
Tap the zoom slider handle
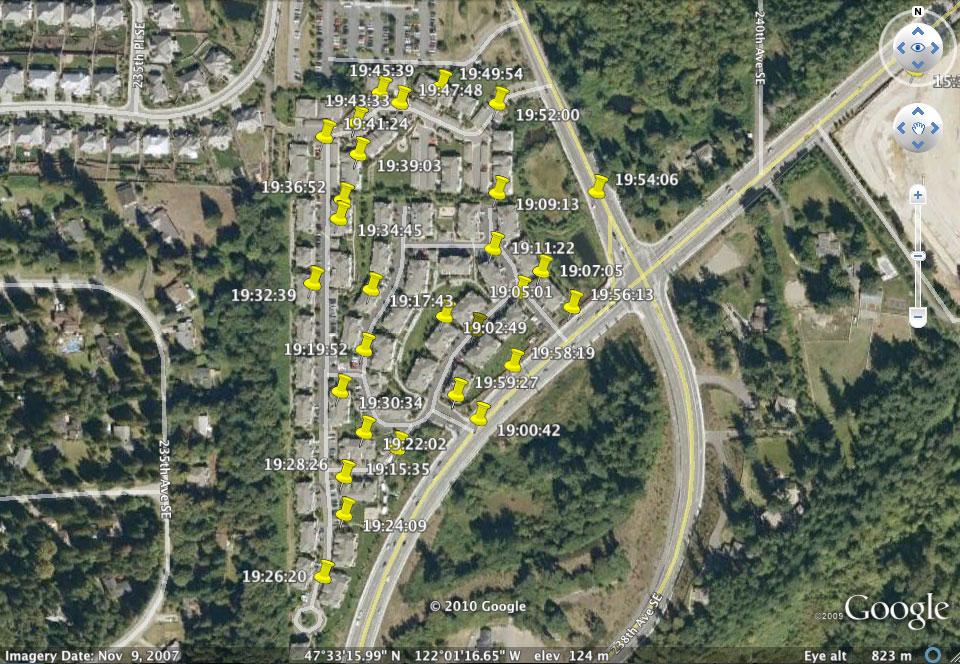coord(917,256)
